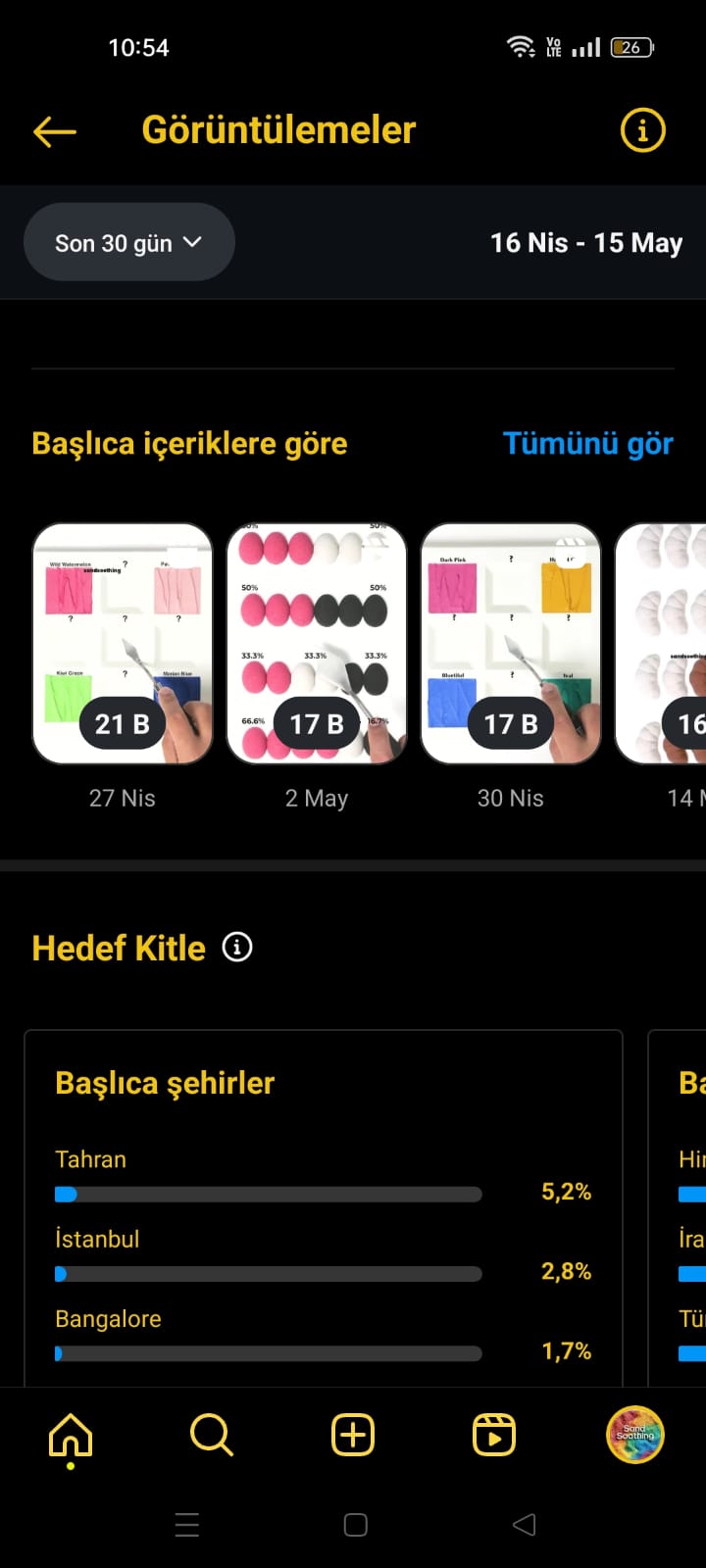Switch to the Home tab
The image size is (706, 1568).
pyautogui.click(x=71, y=1436)
